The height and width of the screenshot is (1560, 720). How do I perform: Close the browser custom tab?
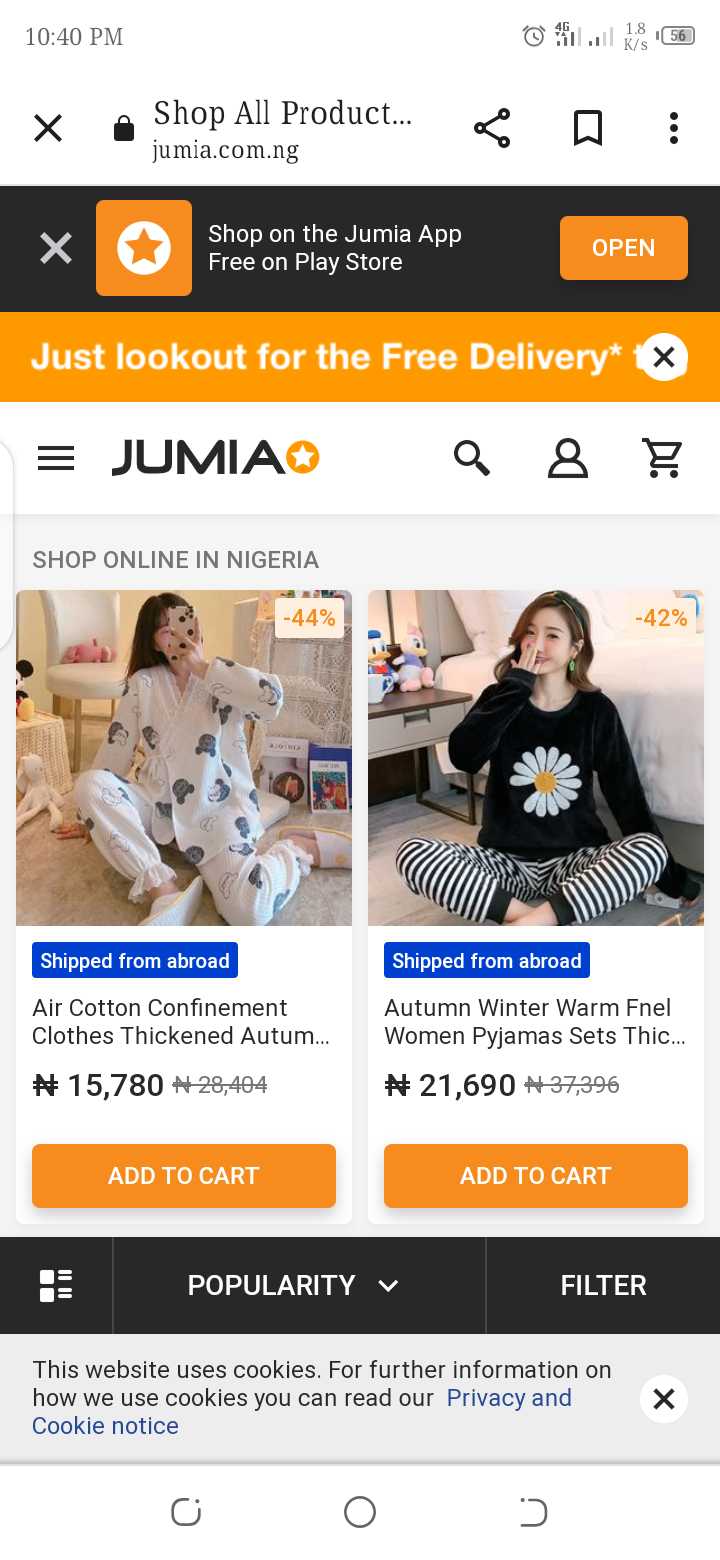point(48,128)
